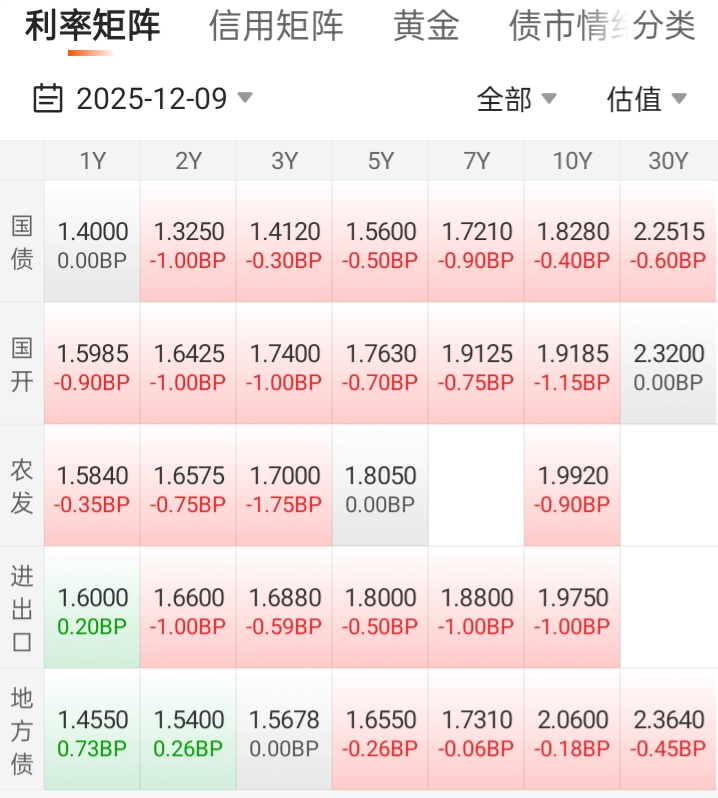Switch to the 信用矩阵 tab
Image resolution: width=718 pixels, height=798 pixels.
(x=276, y=27)
